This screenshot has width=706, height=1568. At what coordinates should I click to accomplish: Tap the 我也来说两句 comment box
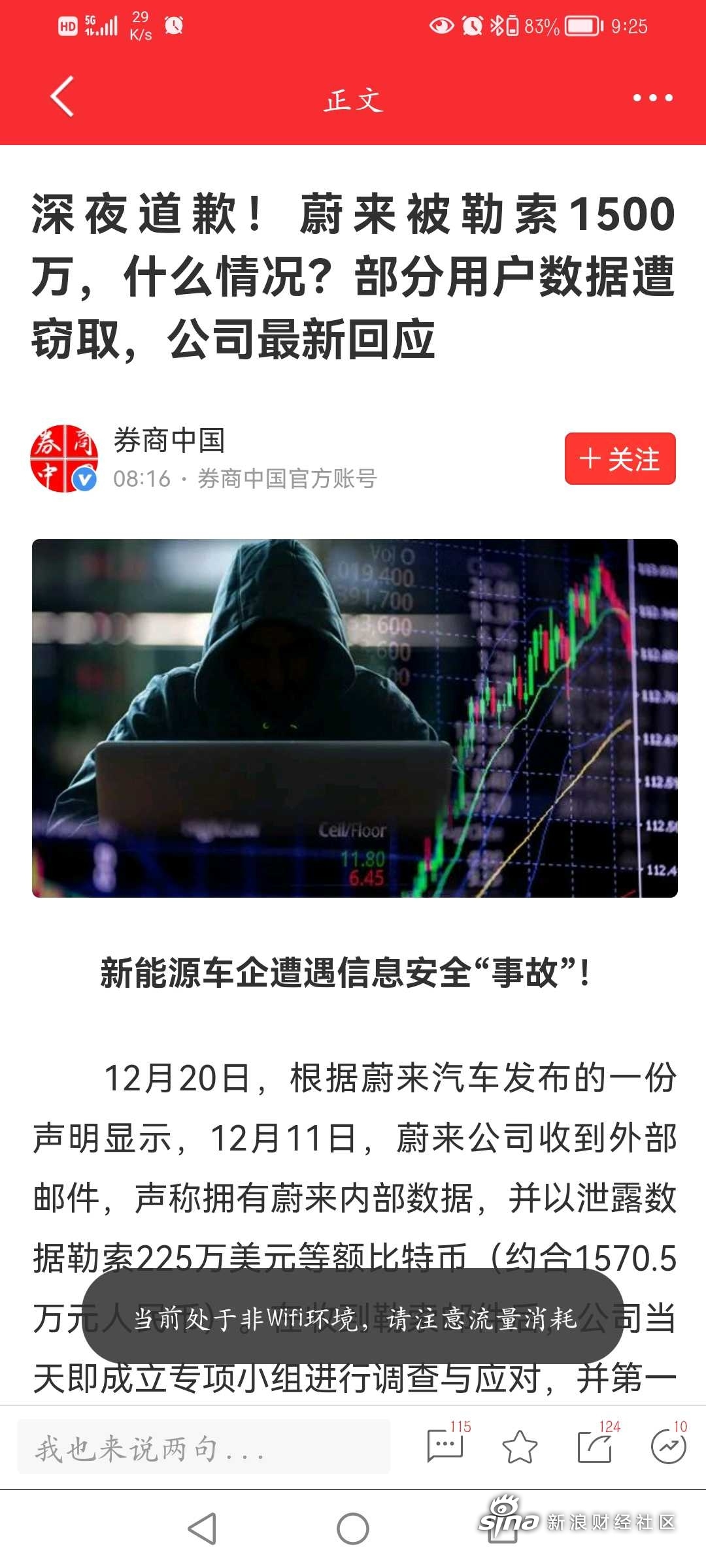click(x=204, y=1448)
